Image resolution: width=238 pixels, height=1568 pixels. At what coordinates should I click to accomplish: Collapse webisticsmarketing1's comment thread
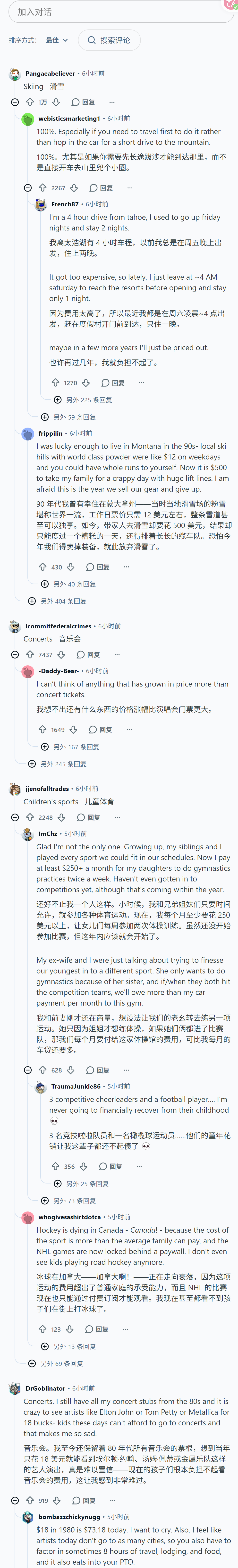click(x=27, y=188)
